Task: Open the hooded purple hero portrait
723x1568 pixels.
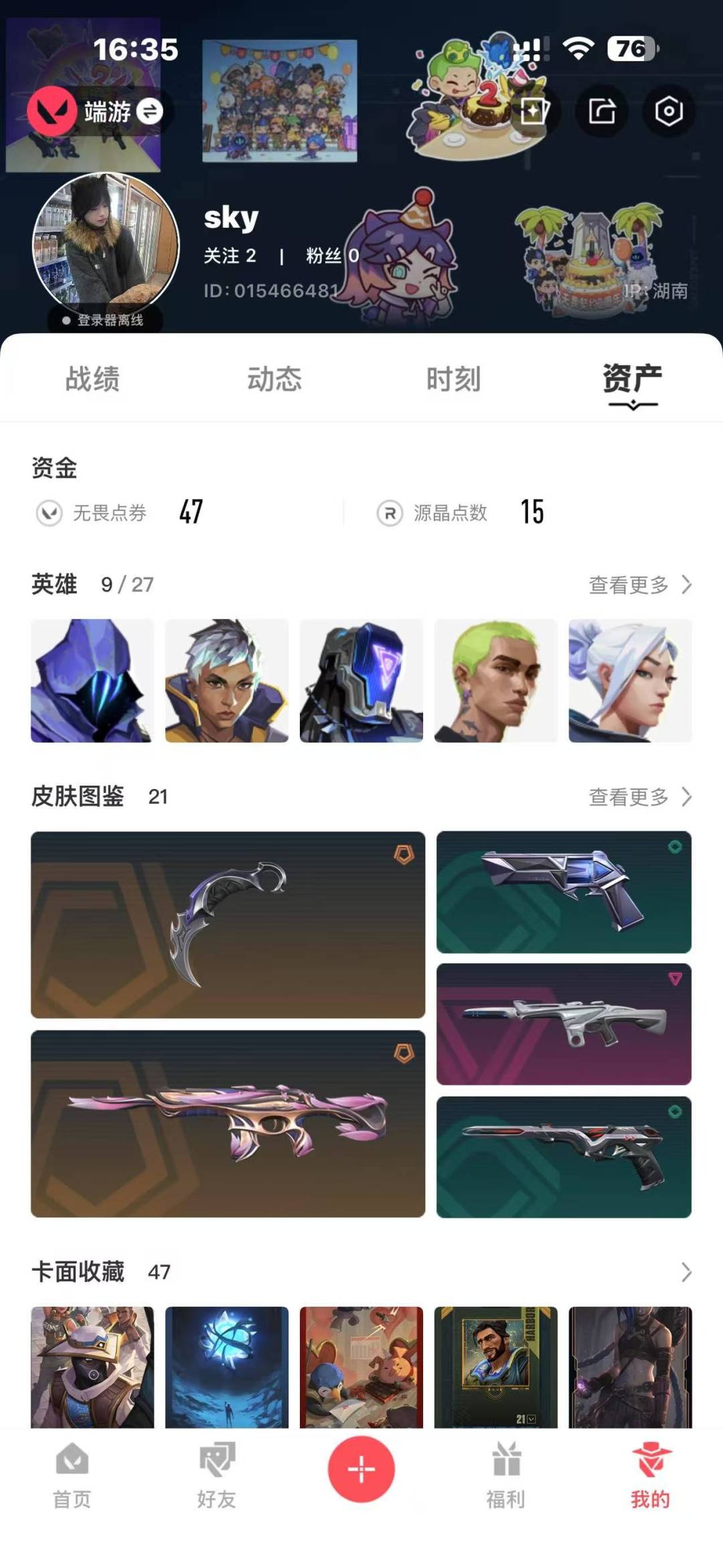Action: pyautogui.click(x=92, y=681)
